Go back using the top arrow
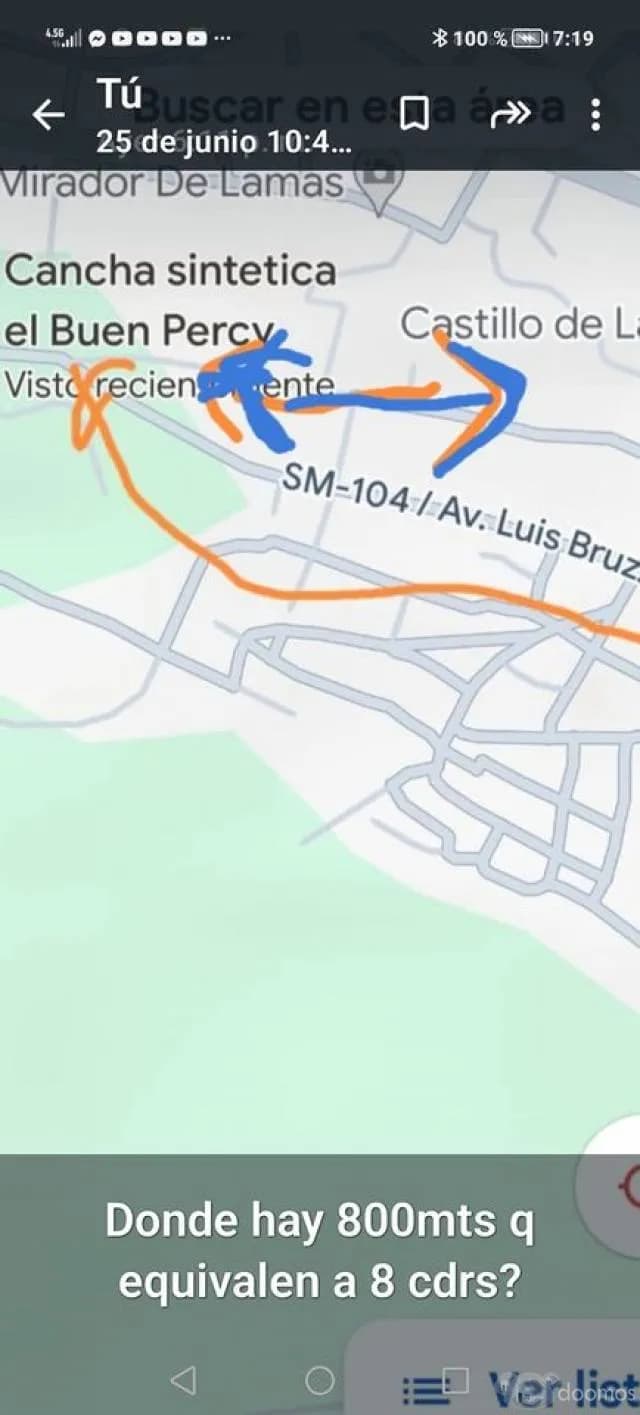640x1415 pixels. tap(47, 115)
